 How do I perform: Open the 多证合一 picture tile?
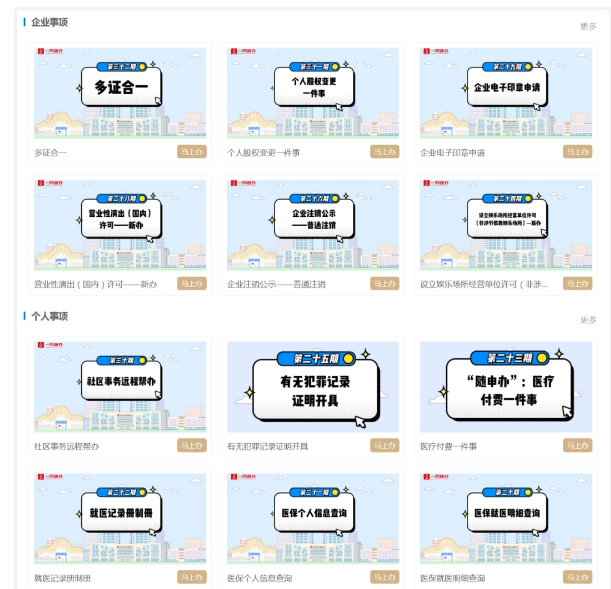click(119, 93)
